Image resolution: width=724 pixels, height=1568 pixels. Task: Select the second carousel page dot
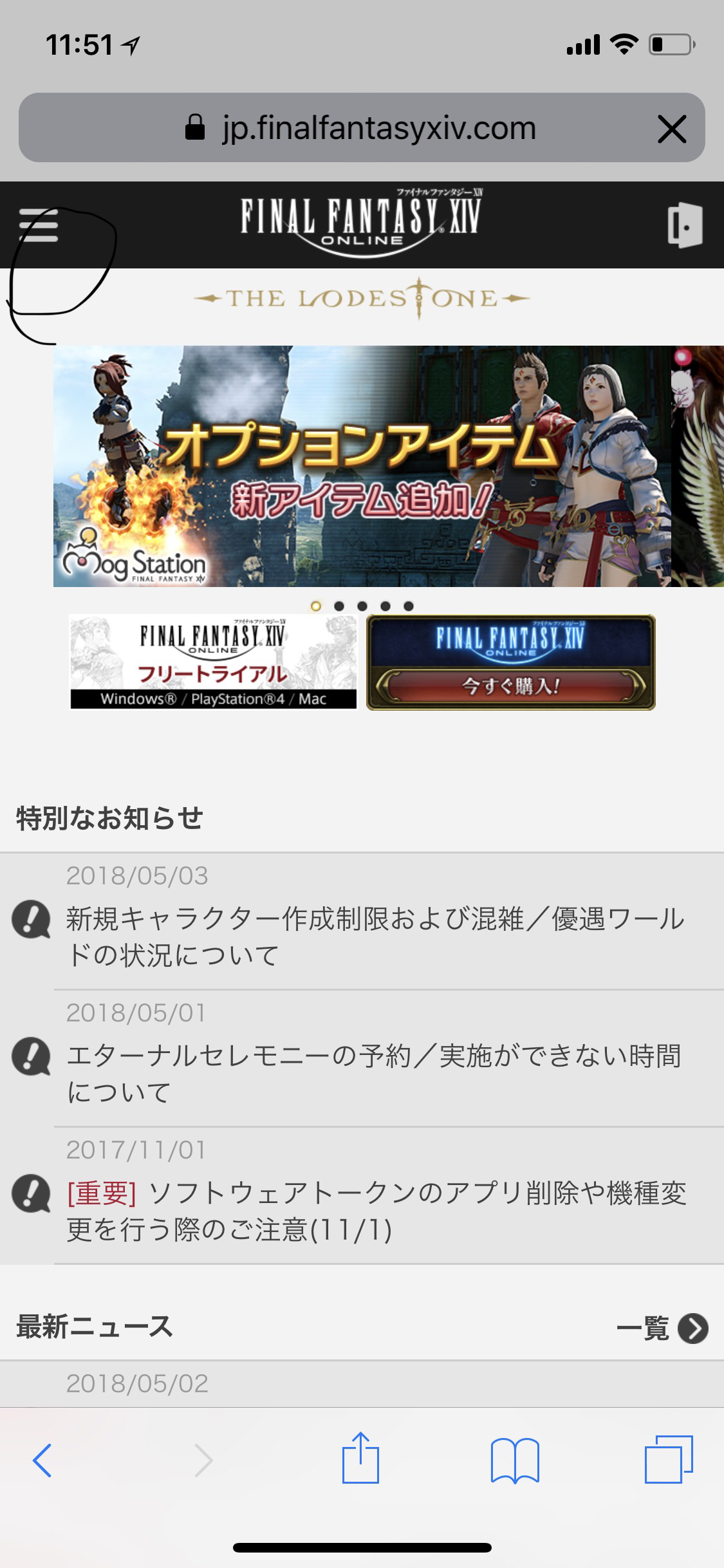[339, 606]
